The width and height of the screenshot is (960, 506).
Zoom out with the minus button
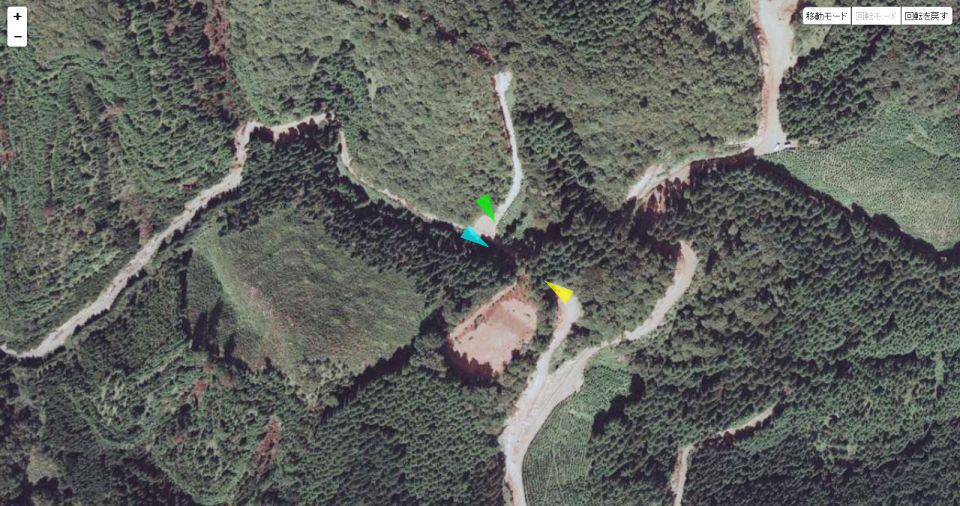coord(17,37)
